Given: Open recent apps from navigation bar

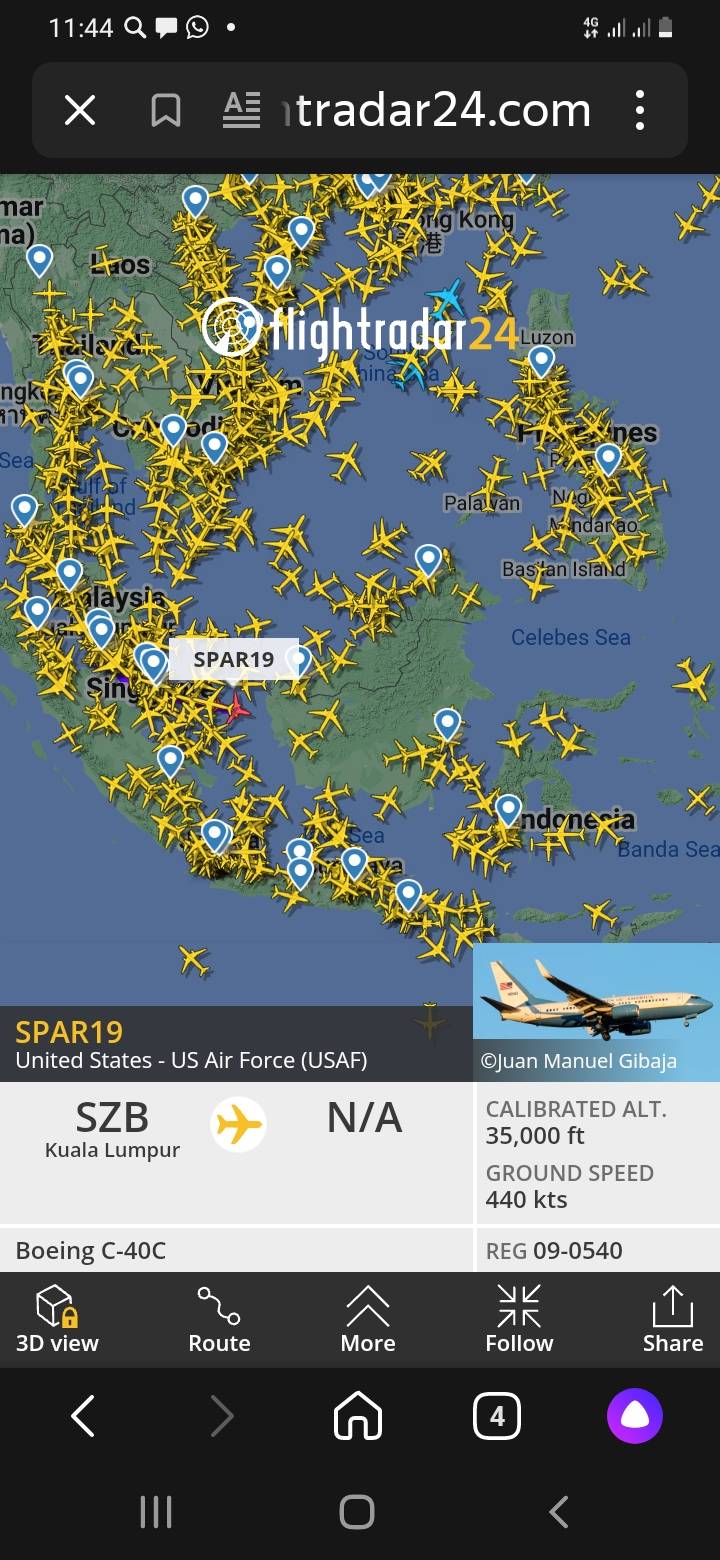Looking at the screenshot, I should (x=156, y=1511).
